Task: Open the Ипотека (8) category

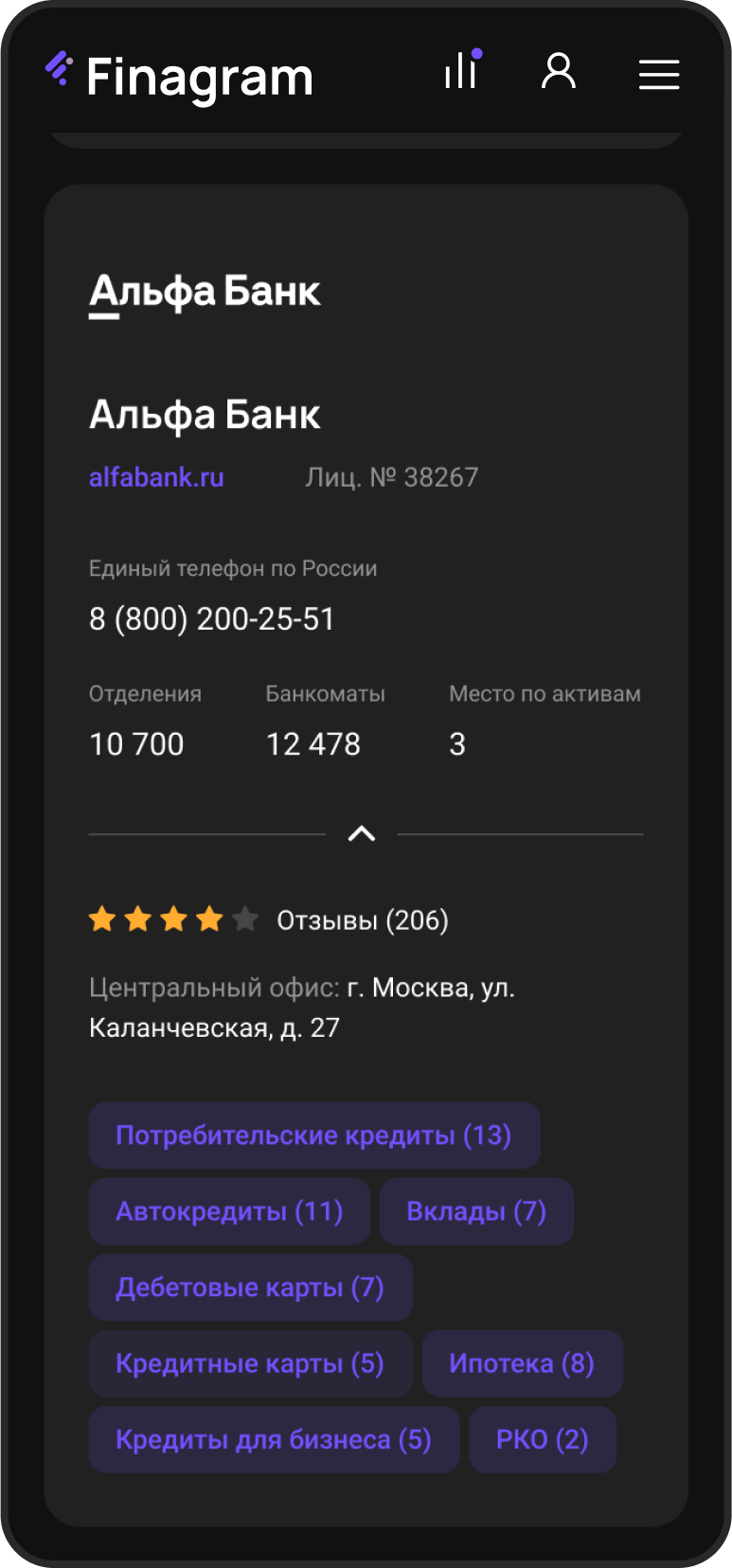Action: pos(522,1363)
